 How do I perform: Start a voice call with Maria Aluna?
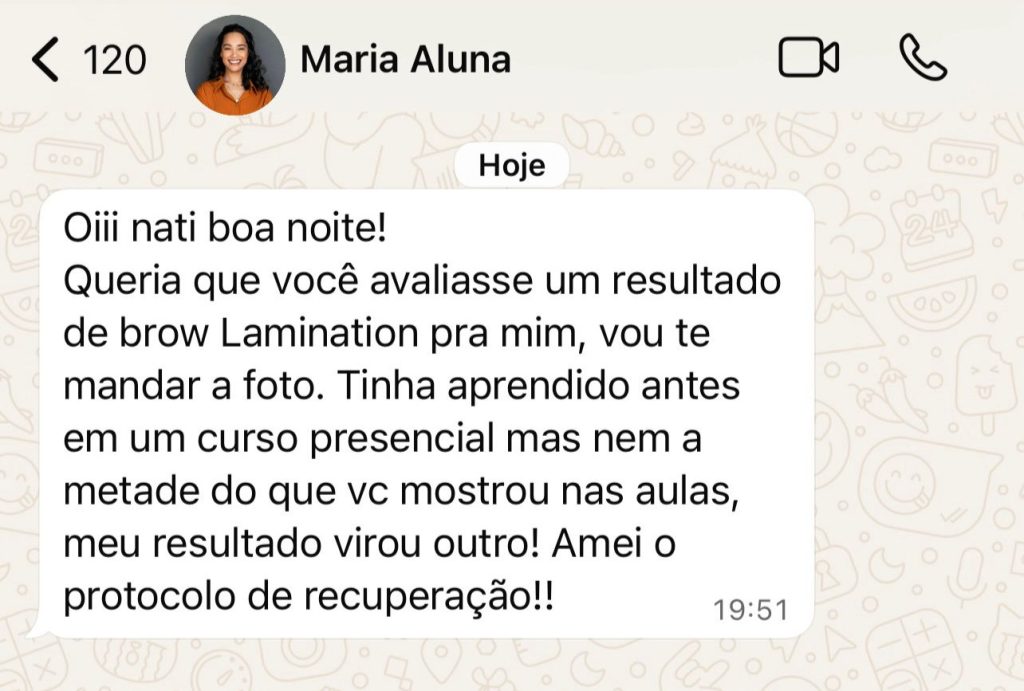click(922, 59)
